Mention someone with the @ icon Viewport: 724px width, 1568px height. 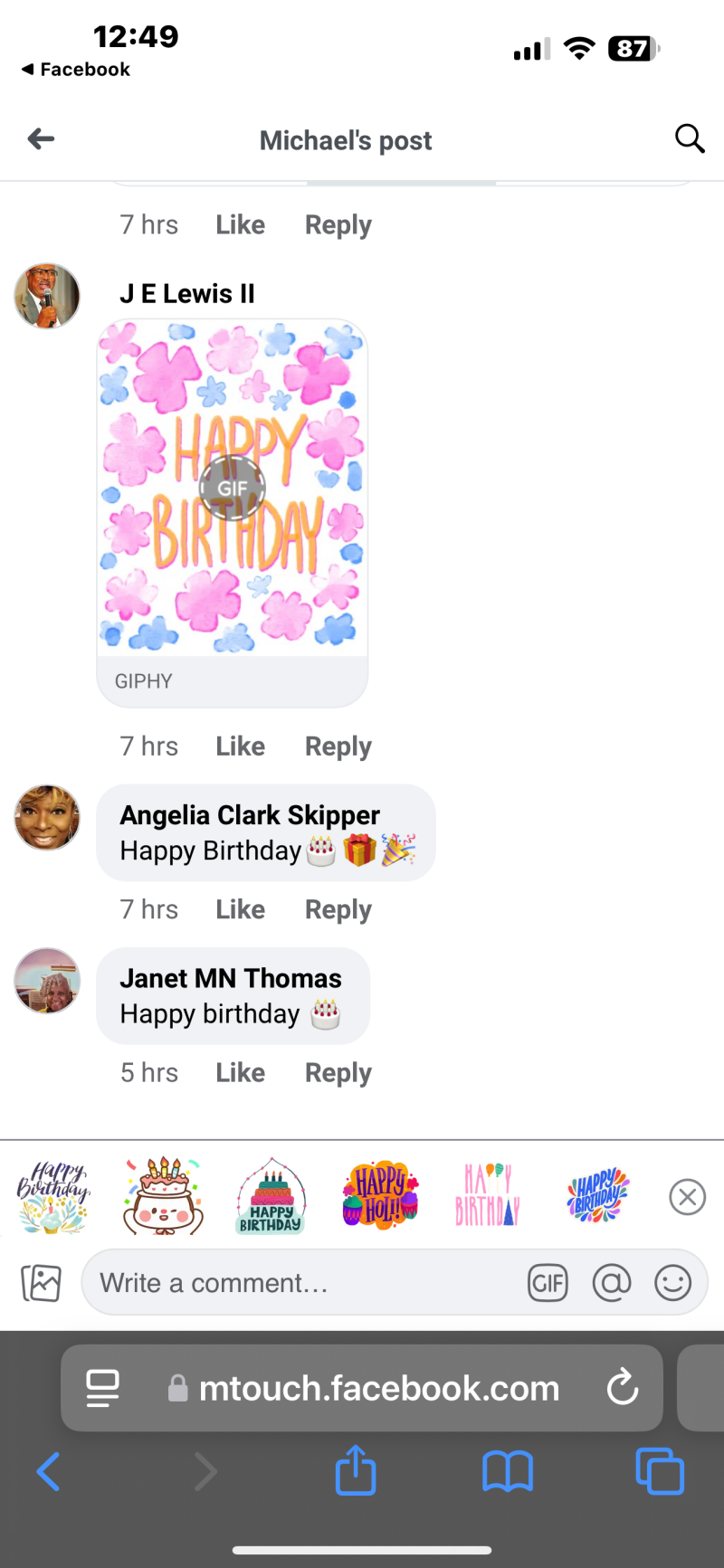(611, 1283)
